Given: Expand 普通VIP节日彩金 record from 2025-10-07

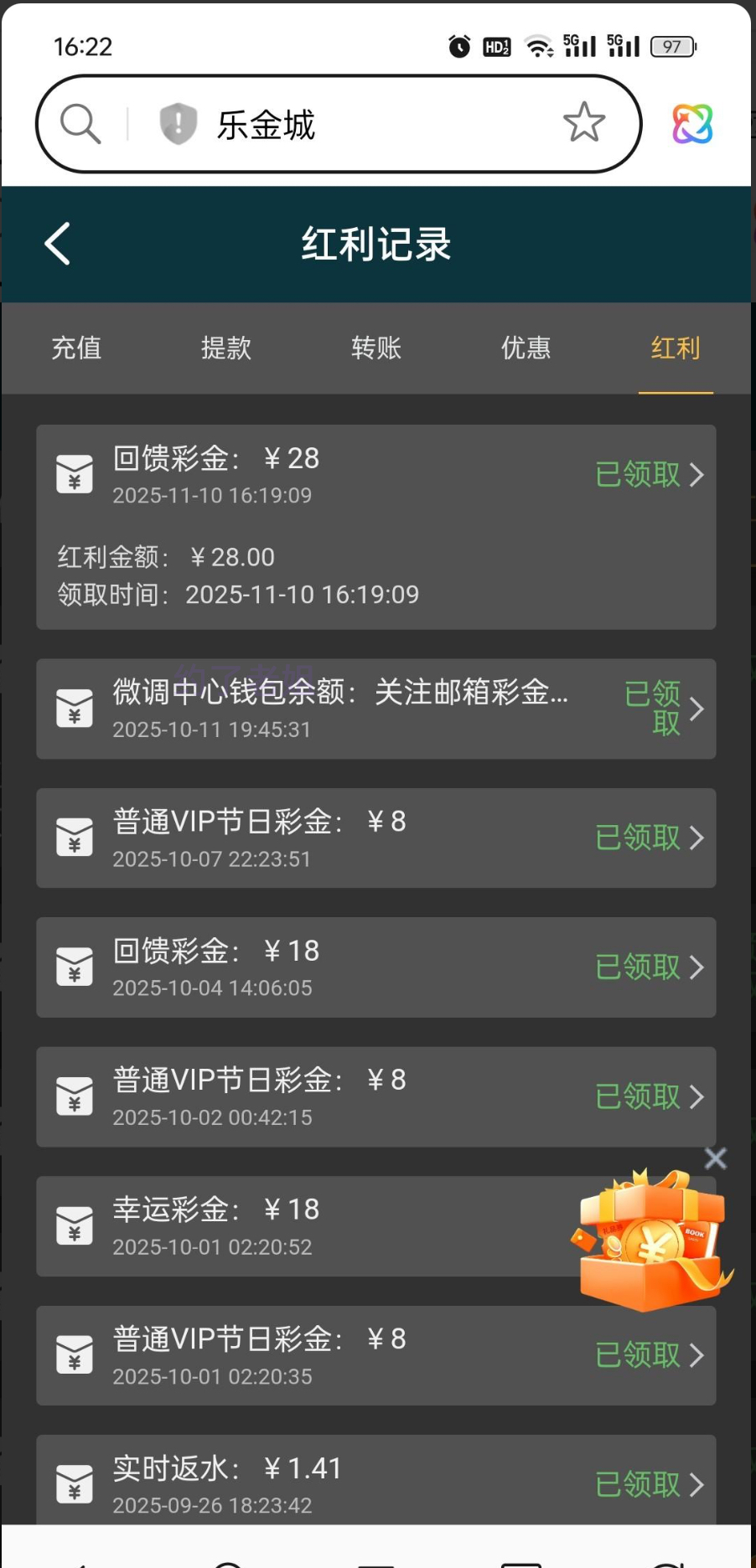Looking at the screenshot, I should pyautogui.click(x=650, y=838).
